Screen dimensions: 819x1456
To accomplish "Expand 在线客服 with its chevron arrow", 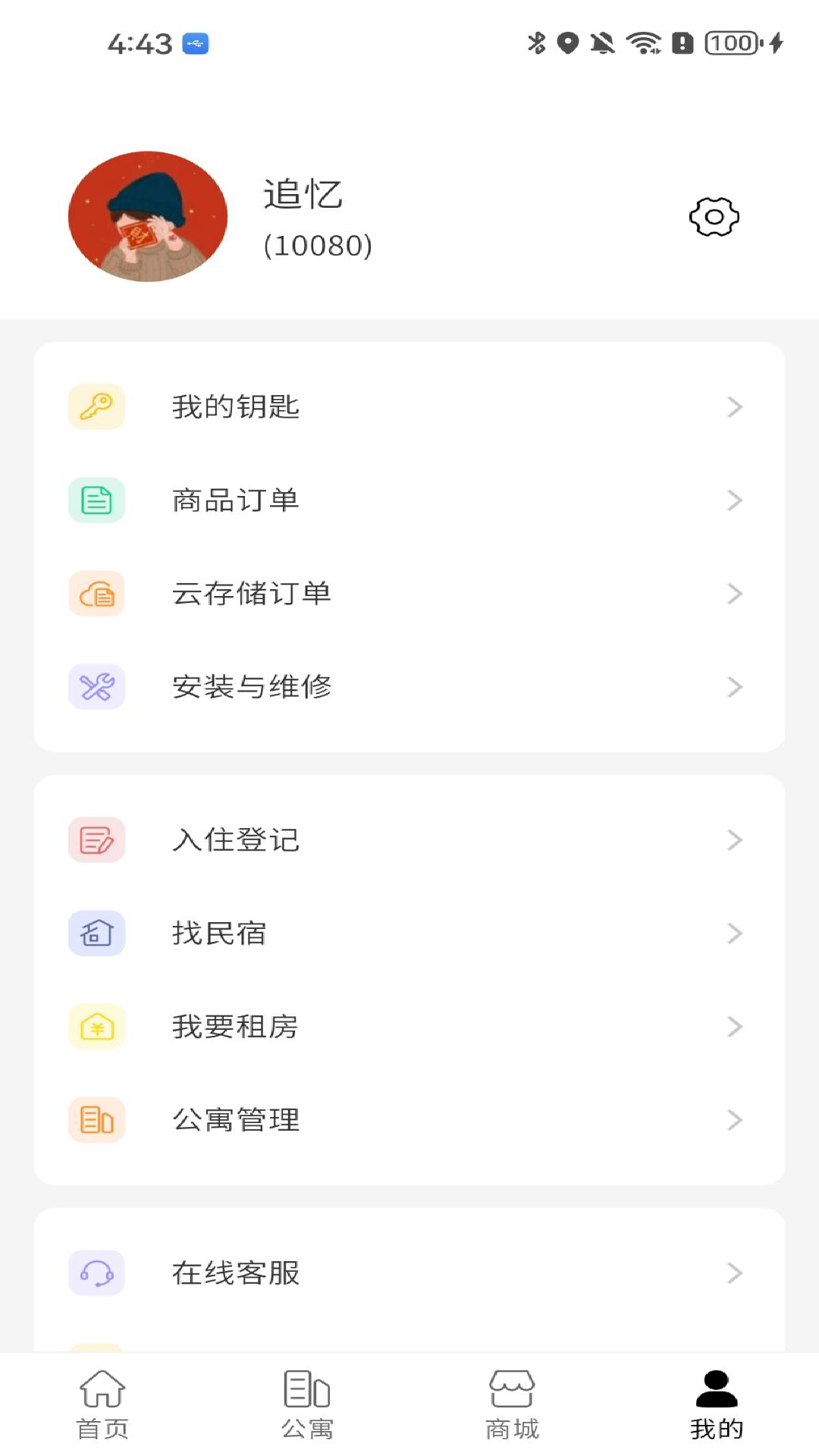I will pyautogui.click(x=734, y=1273).
